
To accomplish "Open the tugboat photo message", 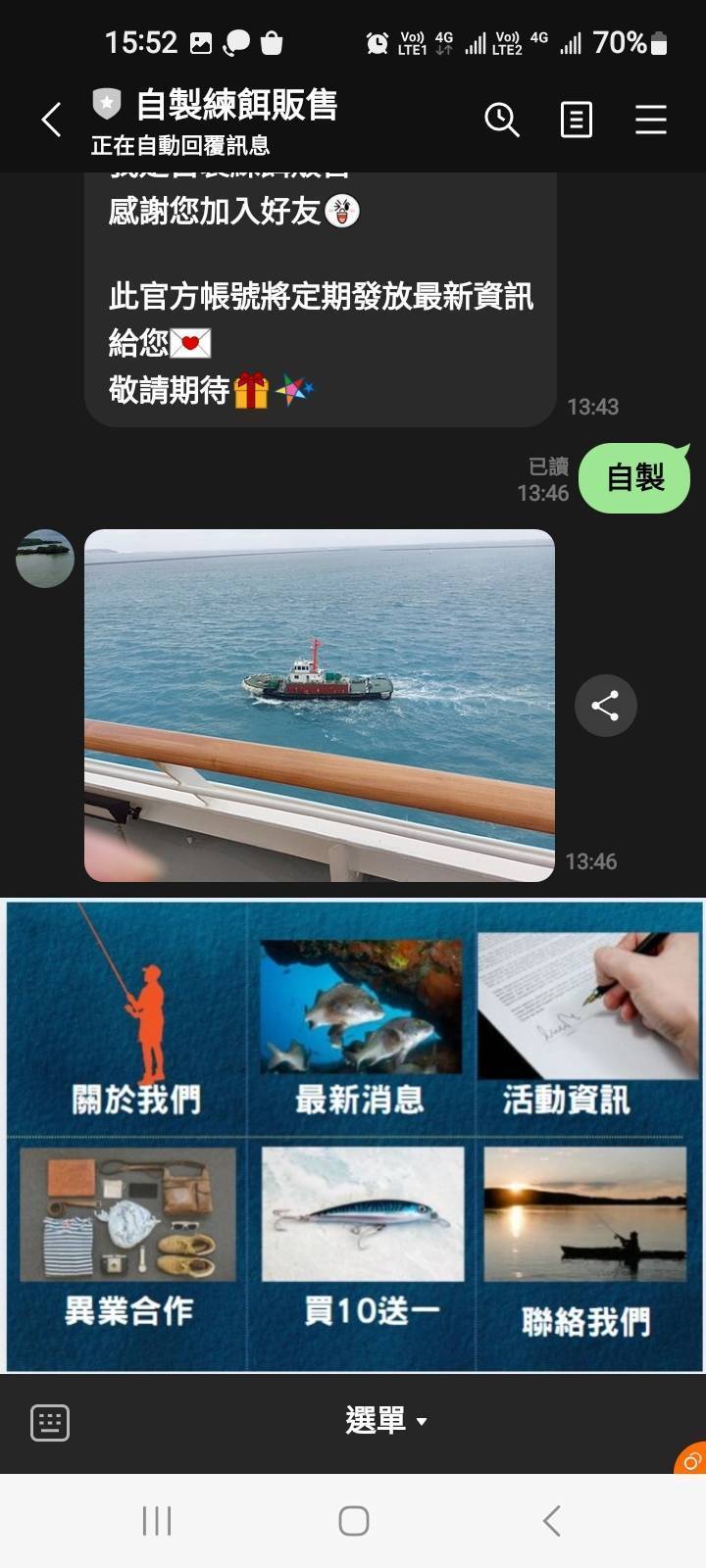I will tap(320, 705).
